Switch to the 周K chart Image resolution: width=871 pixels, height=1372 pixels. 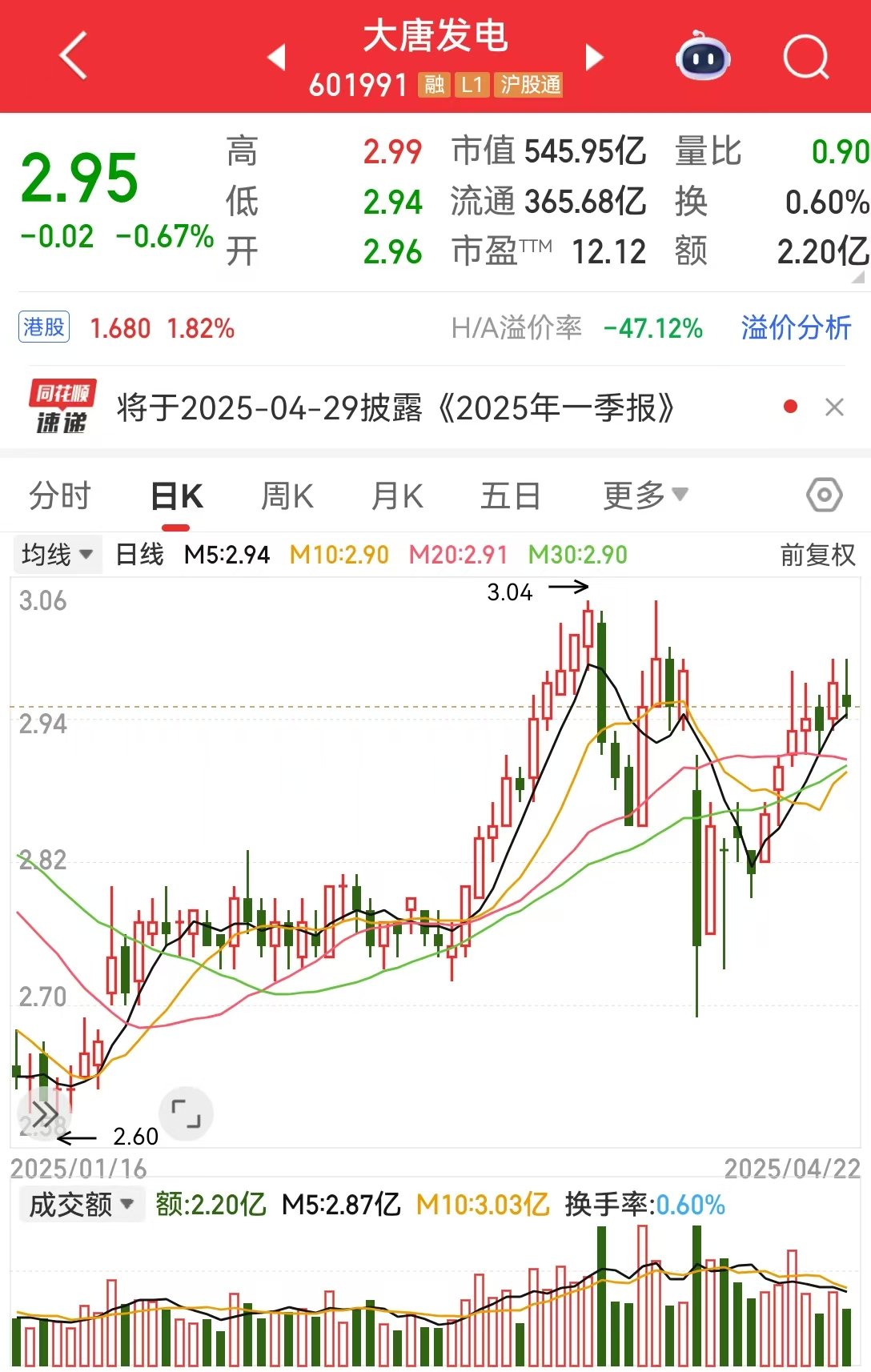click(287, 496)
